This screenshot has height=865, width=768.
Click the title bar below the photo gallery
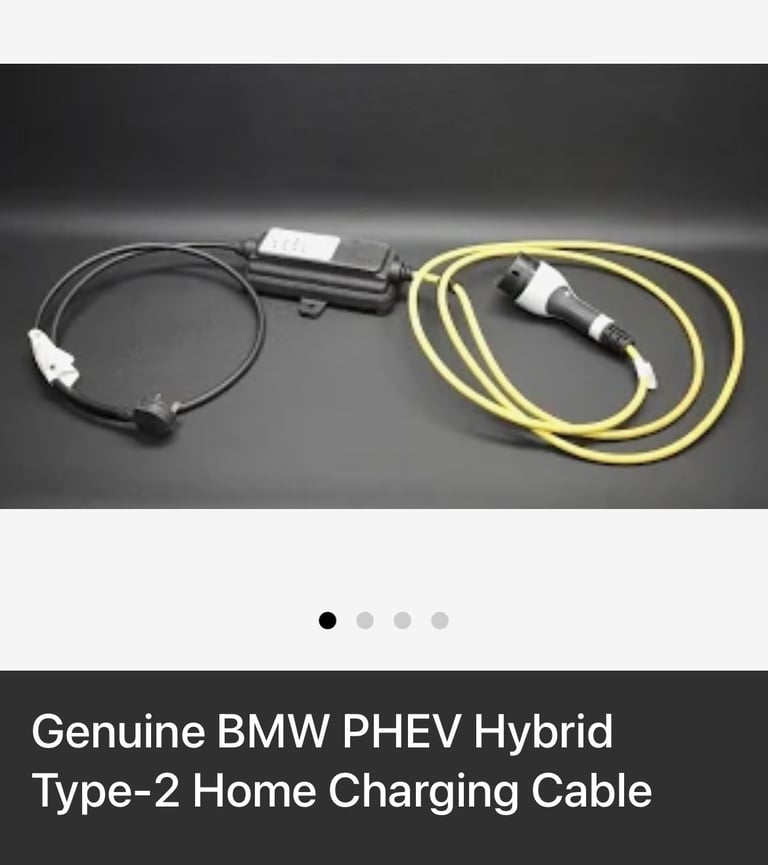point(384,760)
